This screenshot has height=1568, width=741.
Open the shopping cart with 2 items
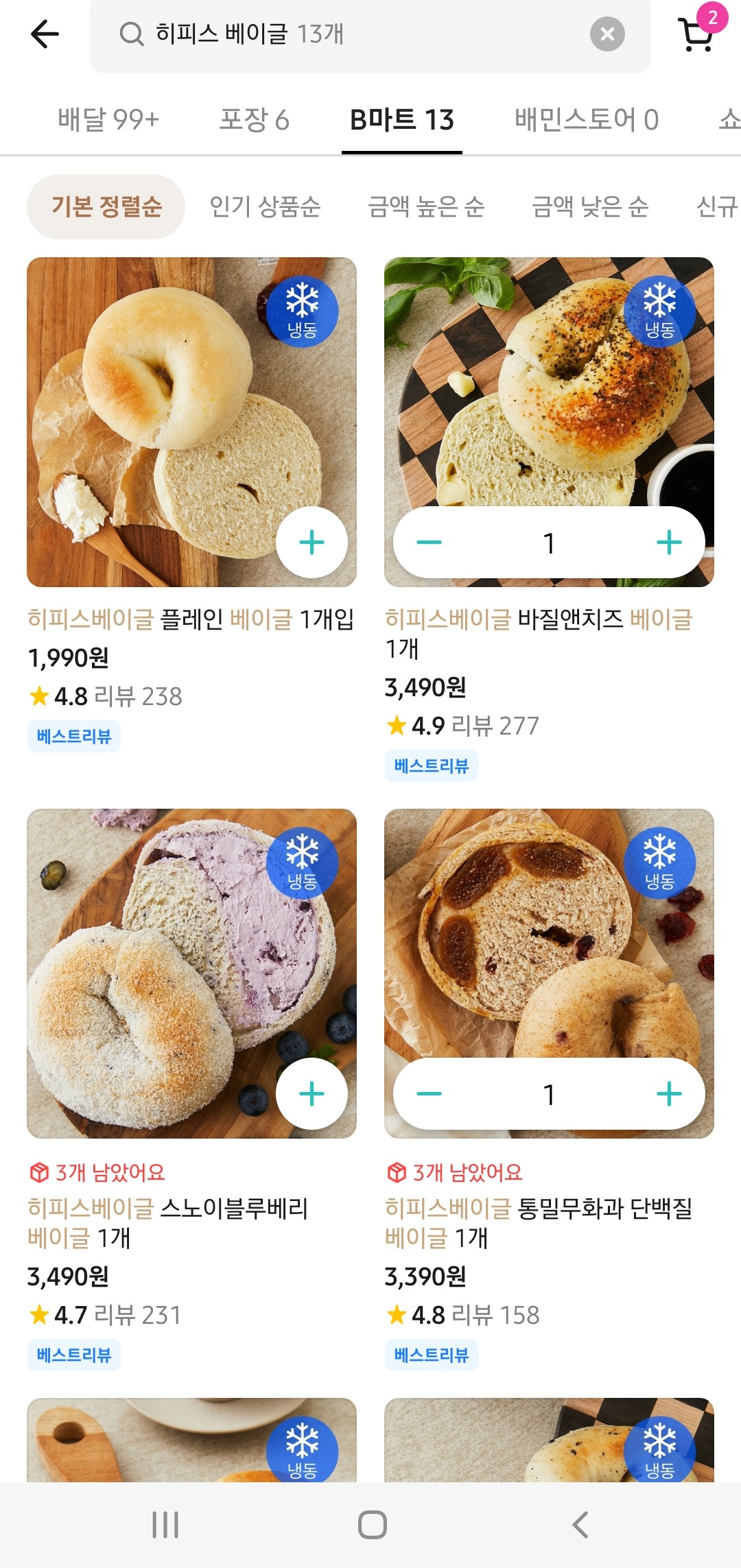click(696, 35)
